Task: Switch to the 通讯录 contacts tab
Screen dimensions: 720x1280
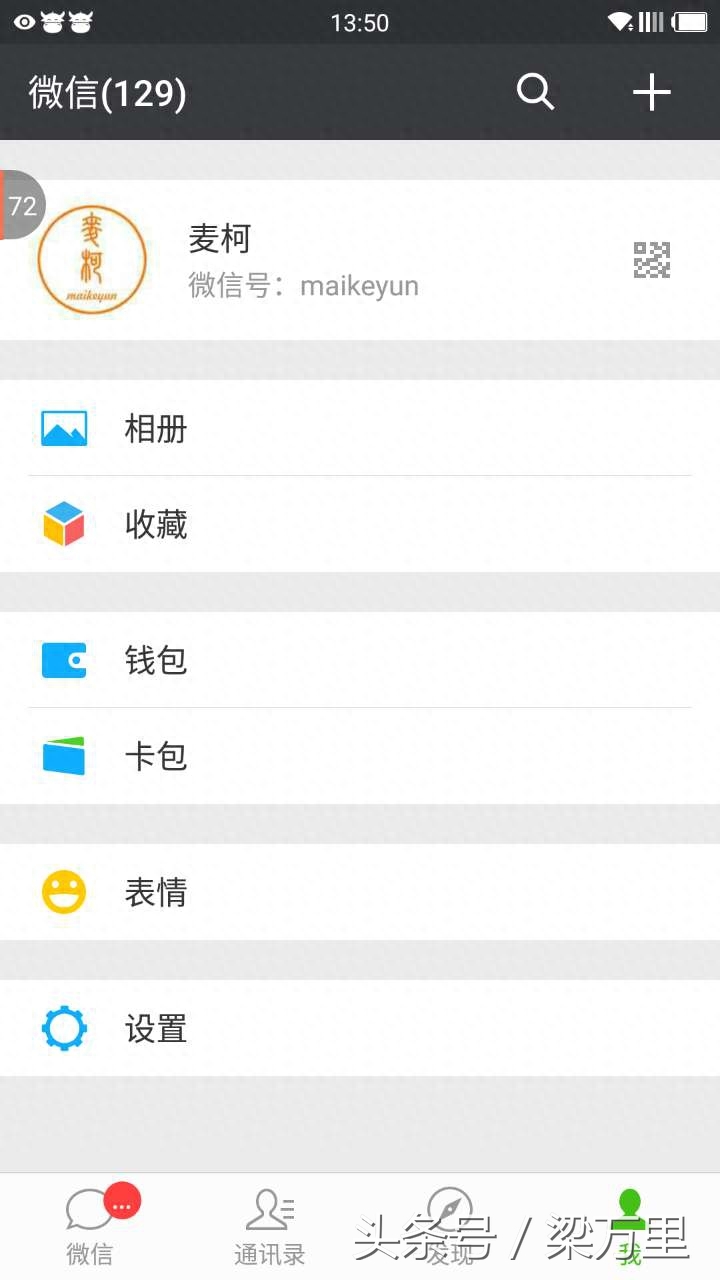Action: tap(270, 1225)
